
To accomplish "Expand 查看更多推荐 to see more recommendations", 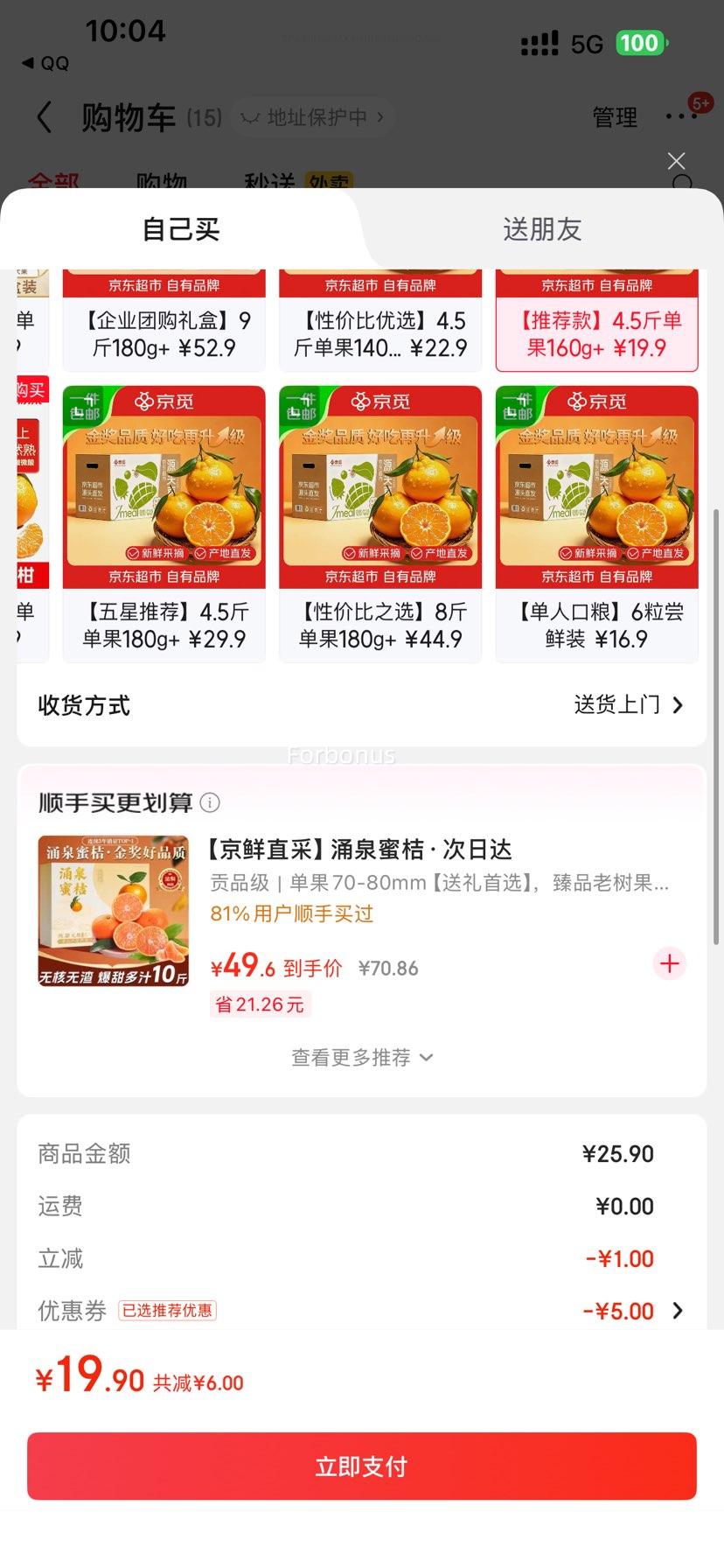I will (x=361, y=1057).
